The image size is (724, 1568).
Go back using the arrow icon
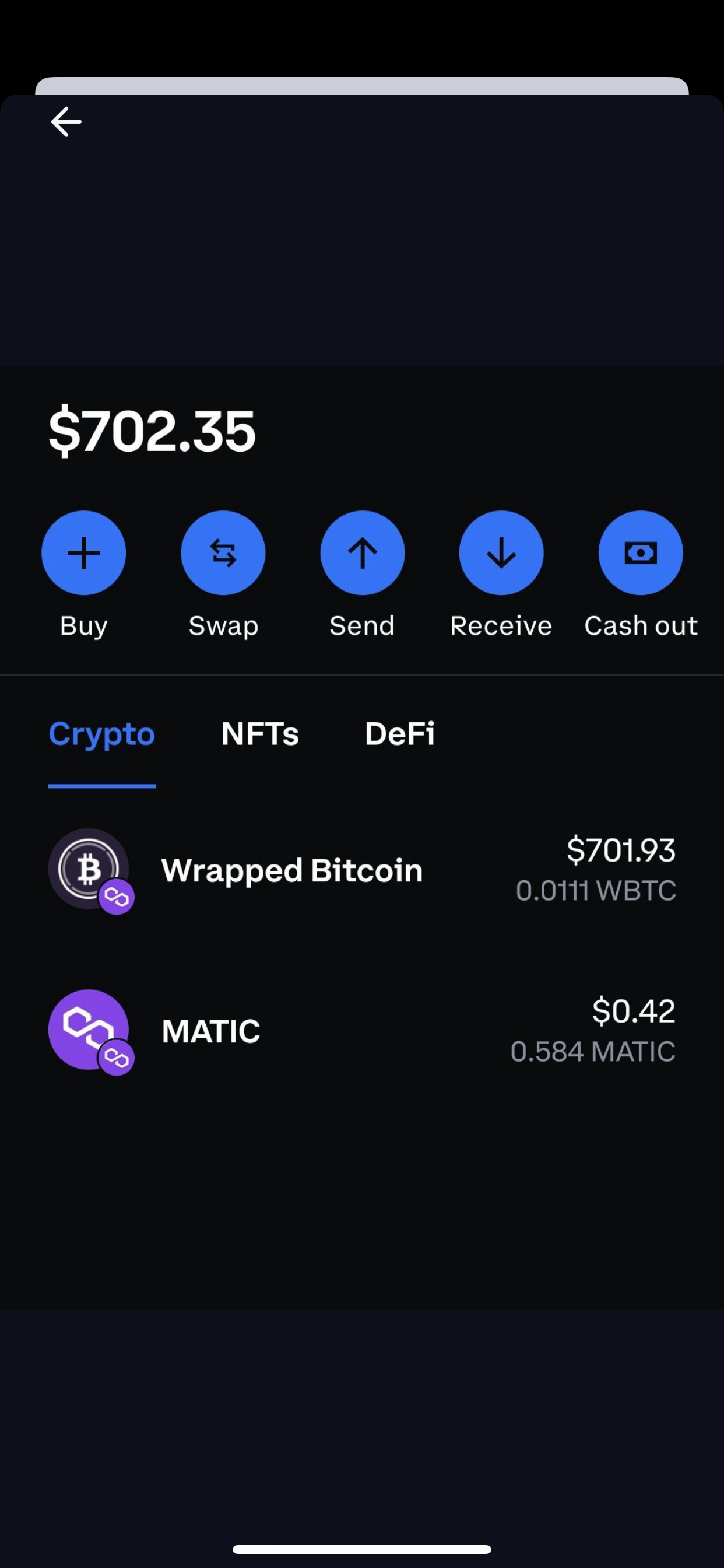(66, 122)
